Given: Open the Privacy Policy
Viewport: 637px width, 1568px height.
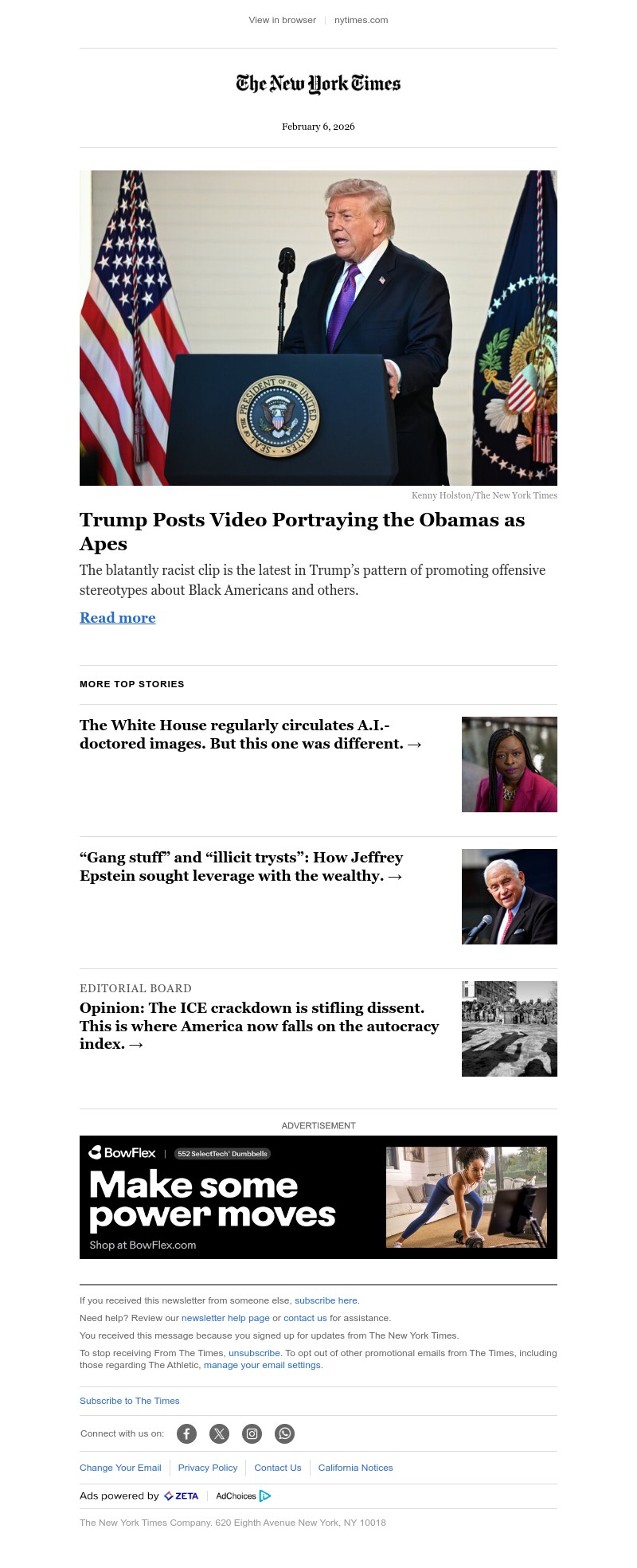Looking at the screenshot, I should (208, 1467).
